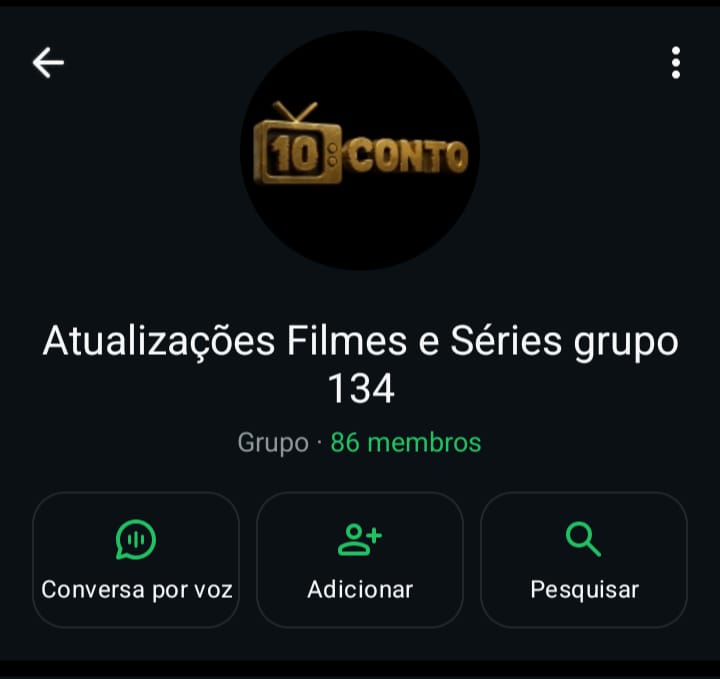View the 10 Conto group photo
Image resolution: width=720 pixels, height=679 pixels.
coord(360,150)
